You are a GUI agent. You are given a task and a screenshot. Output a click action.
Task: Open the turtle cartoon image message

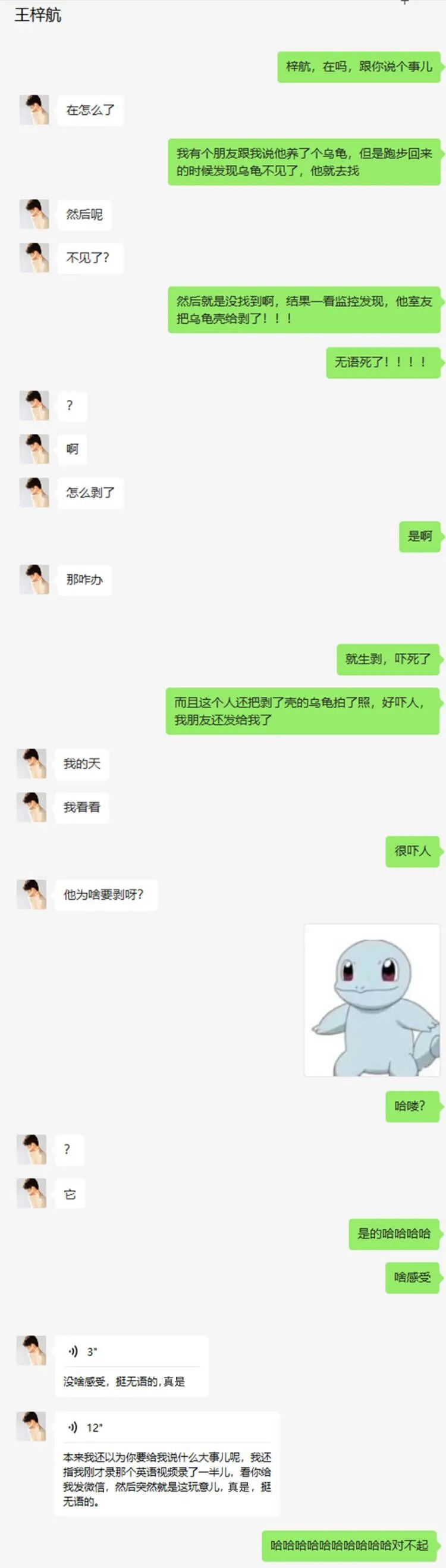(x=372, y=1000)
